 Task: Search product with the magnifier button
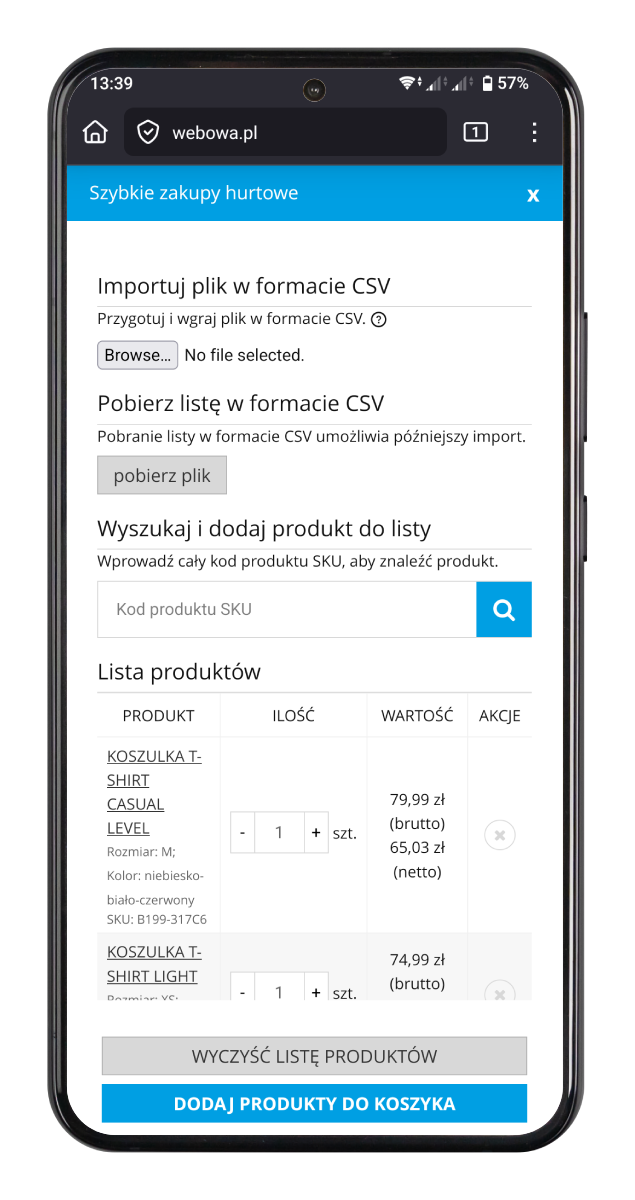tap(504, 609)
